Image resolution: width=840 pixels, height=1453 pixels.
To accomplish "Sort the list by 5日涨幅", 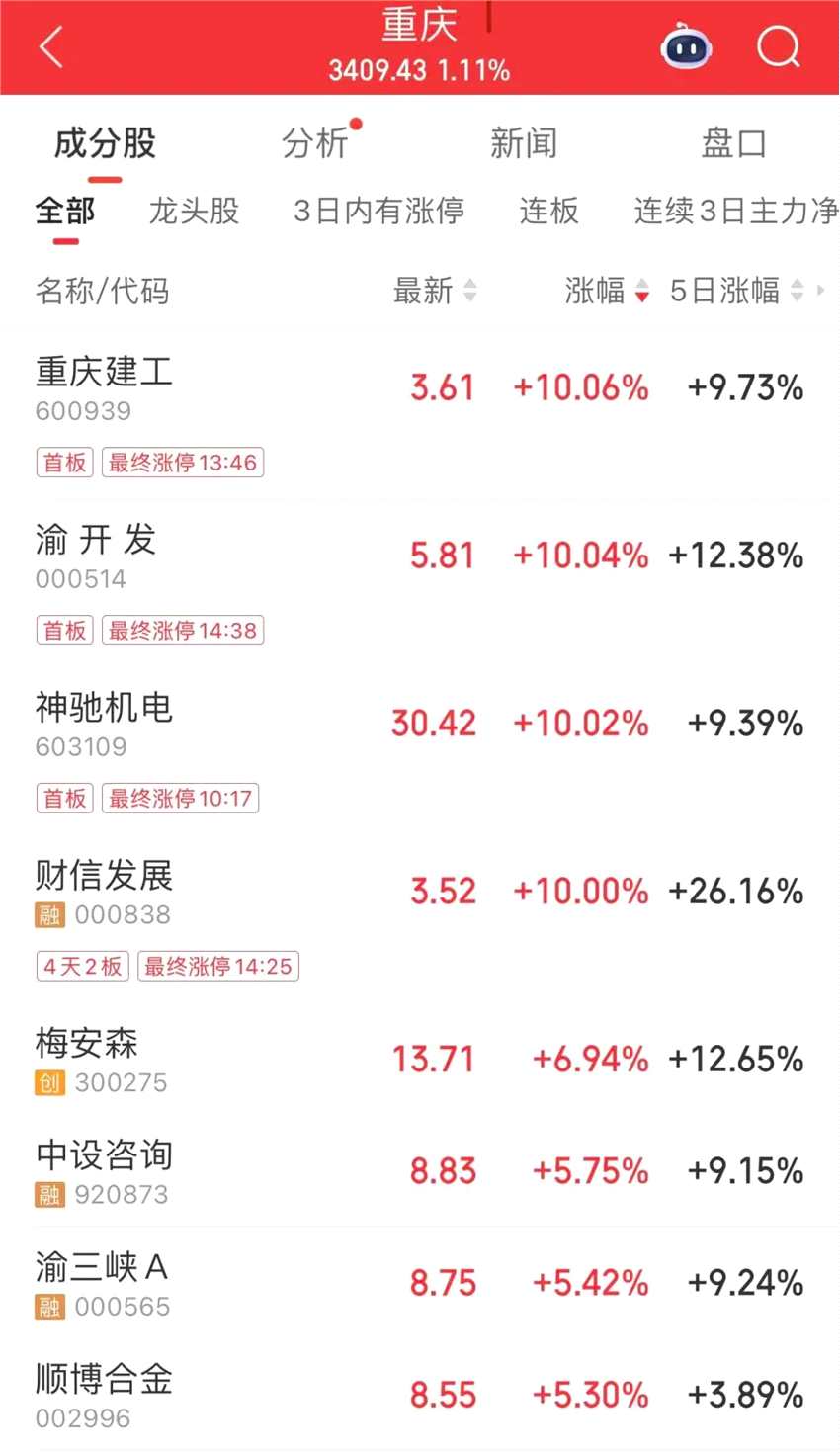I will tap(735, 291).
